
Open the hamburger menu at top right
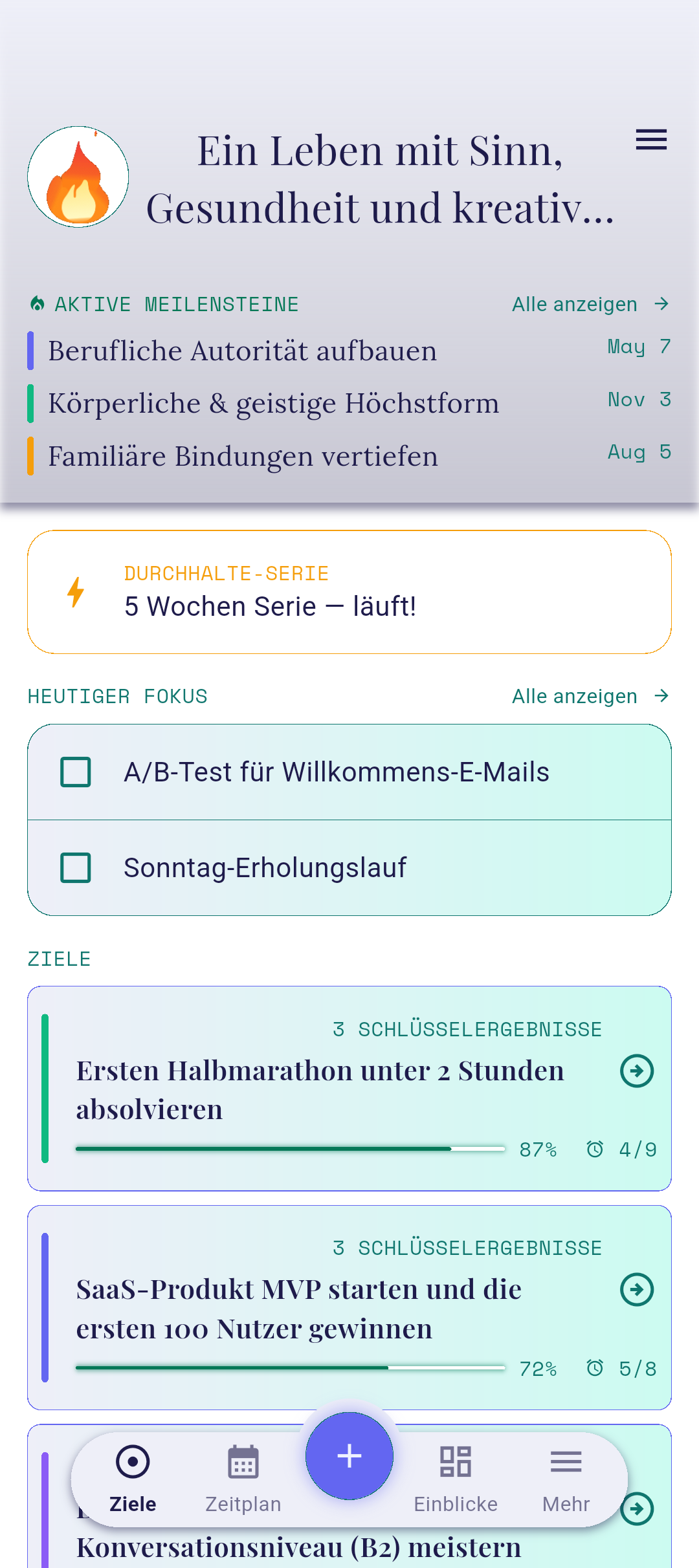(651, 140)
